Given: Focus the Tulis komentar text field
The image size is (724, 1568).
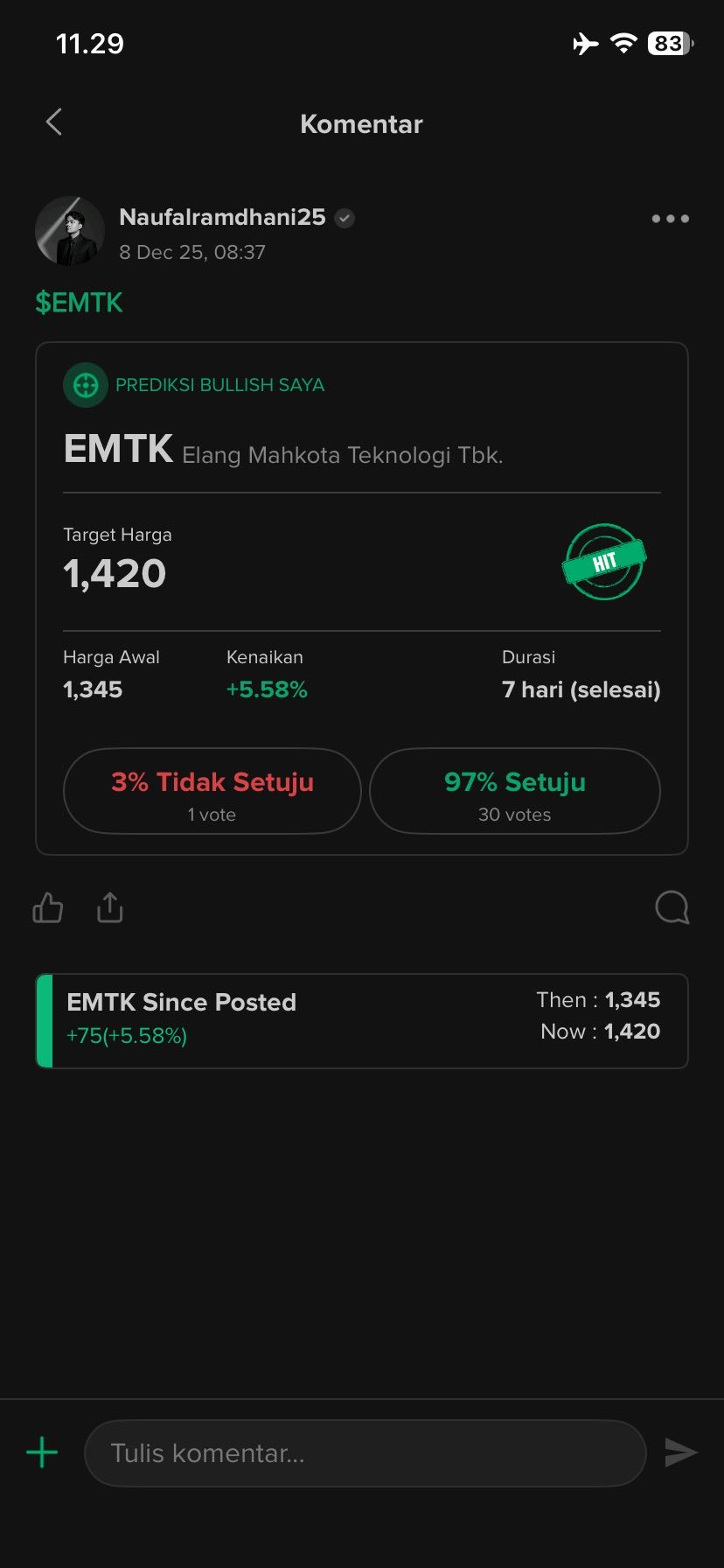Looking at the screenshot, I should pyautogui.click(x=364, y=1453).
